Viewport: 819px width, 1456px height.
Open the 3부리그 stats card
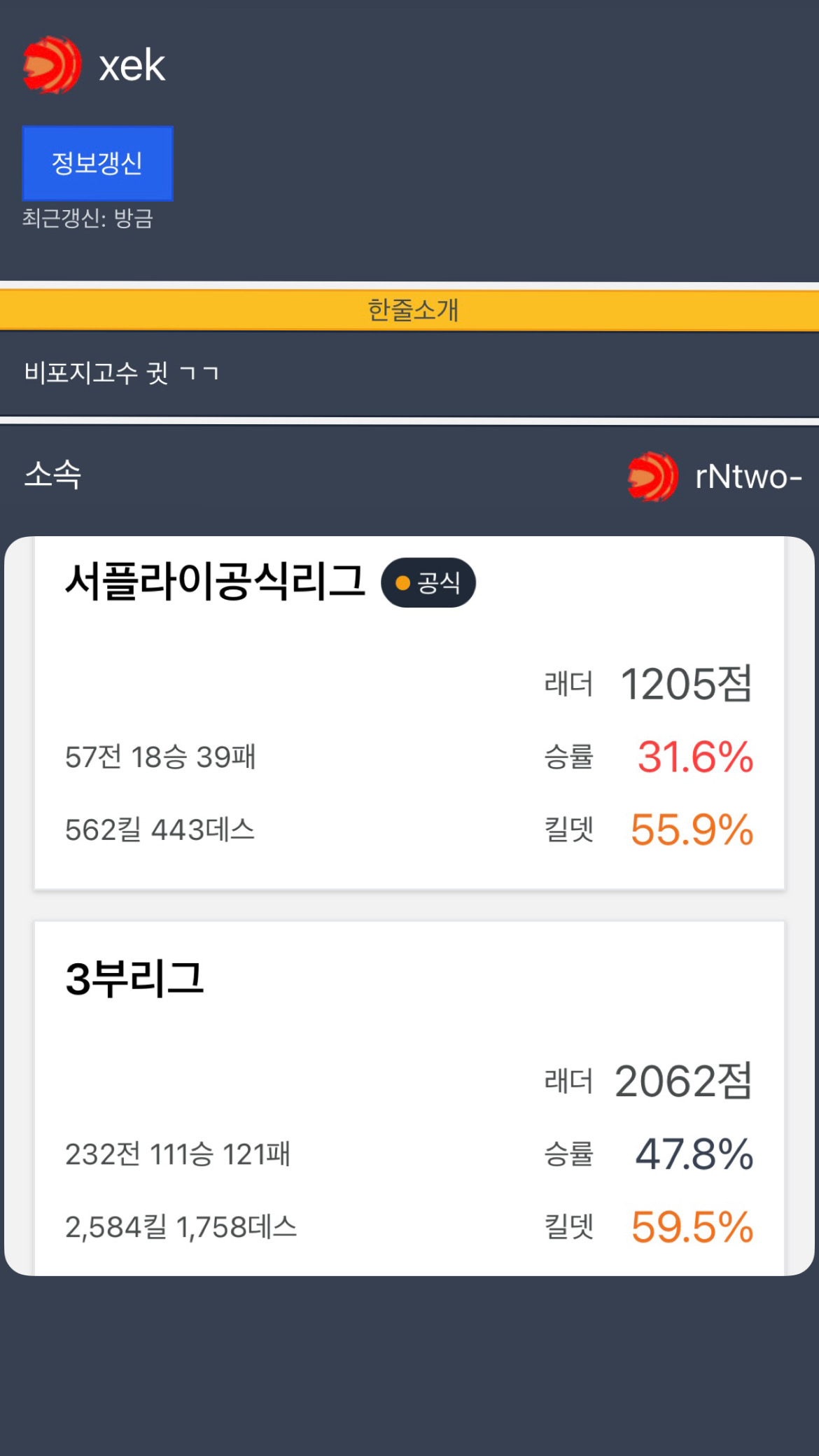coord(409,1099)
